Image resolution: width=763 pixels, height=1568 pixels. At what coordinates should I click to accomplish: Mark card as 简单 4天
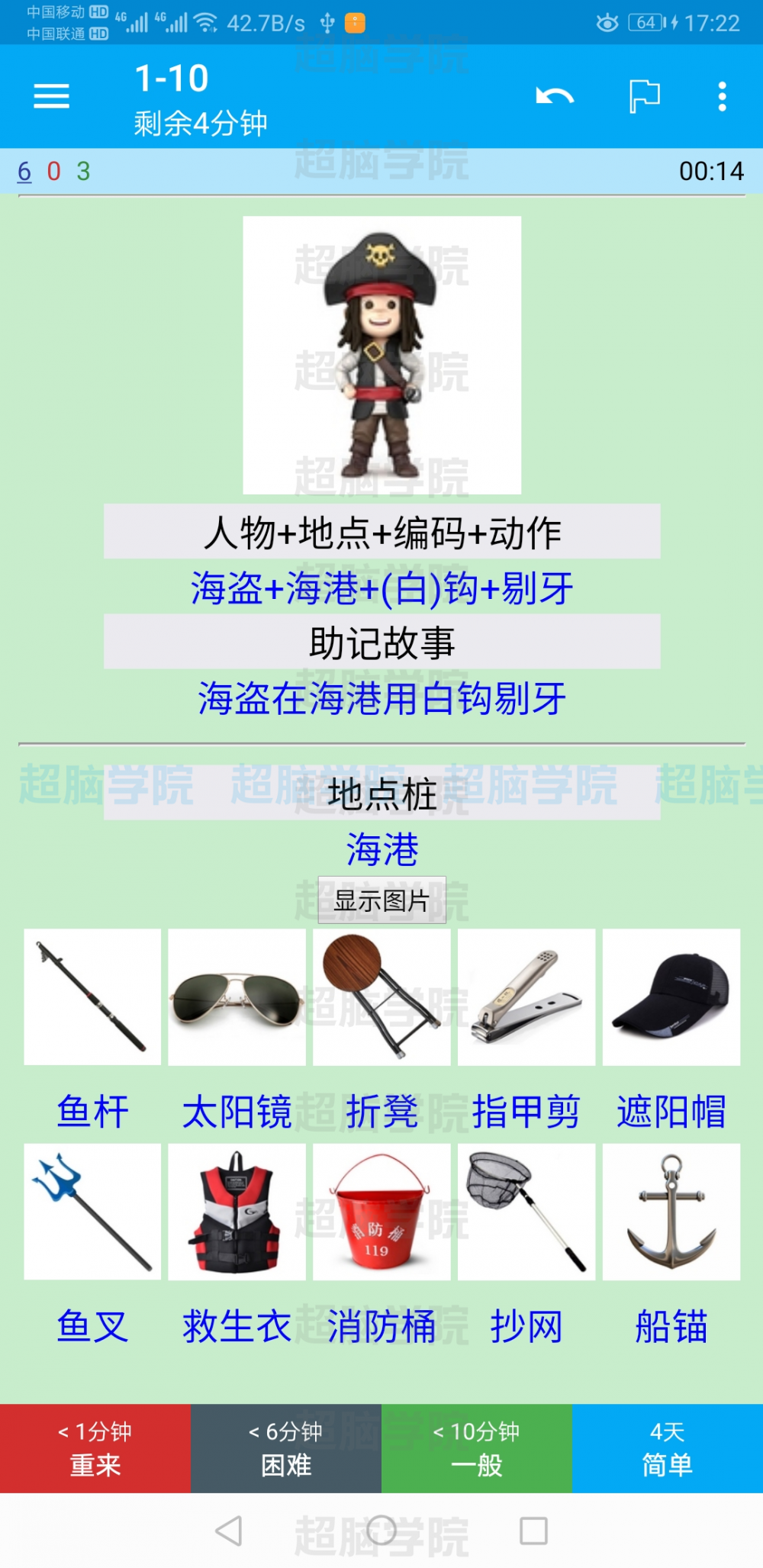coord(668,1448)
